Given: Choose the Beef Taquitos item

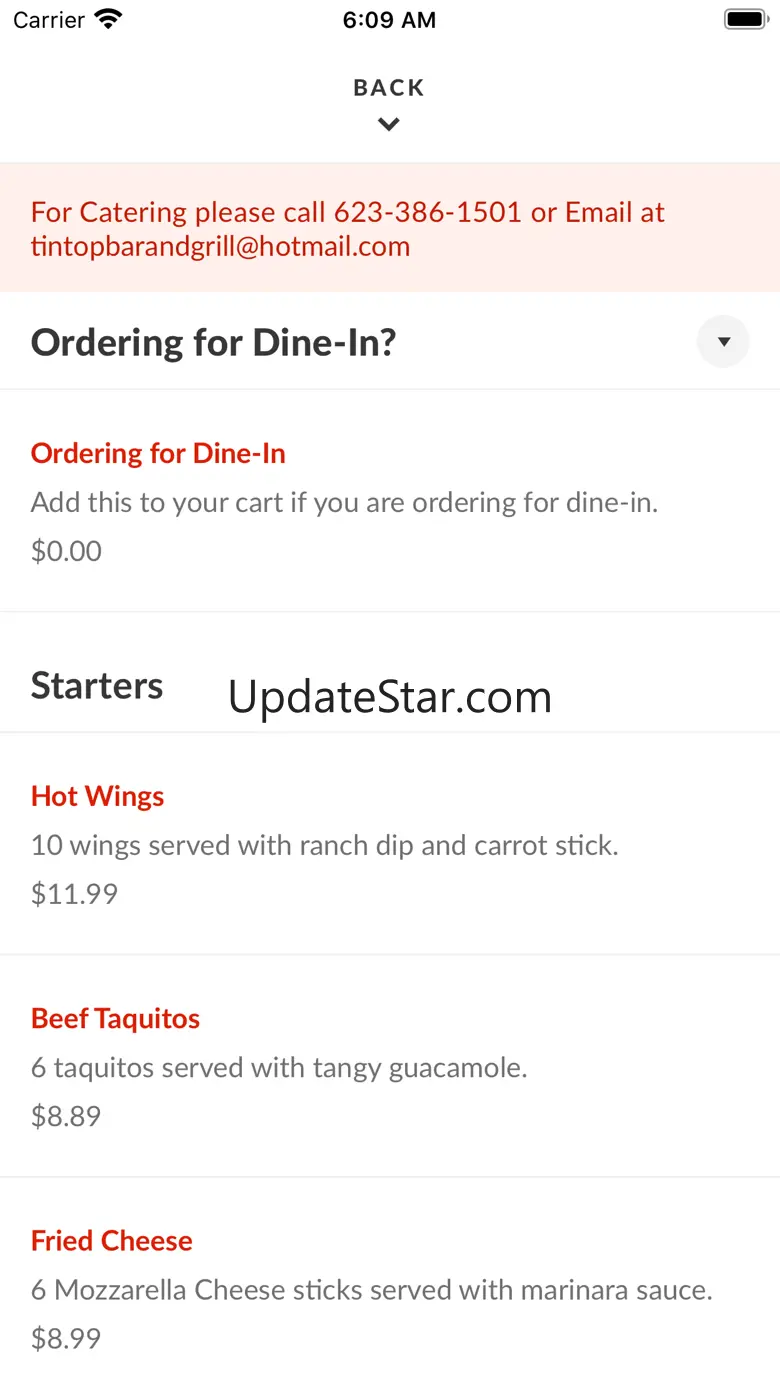Looking at the screenshot, I should pyautogui.click(x=390, y=1066).
